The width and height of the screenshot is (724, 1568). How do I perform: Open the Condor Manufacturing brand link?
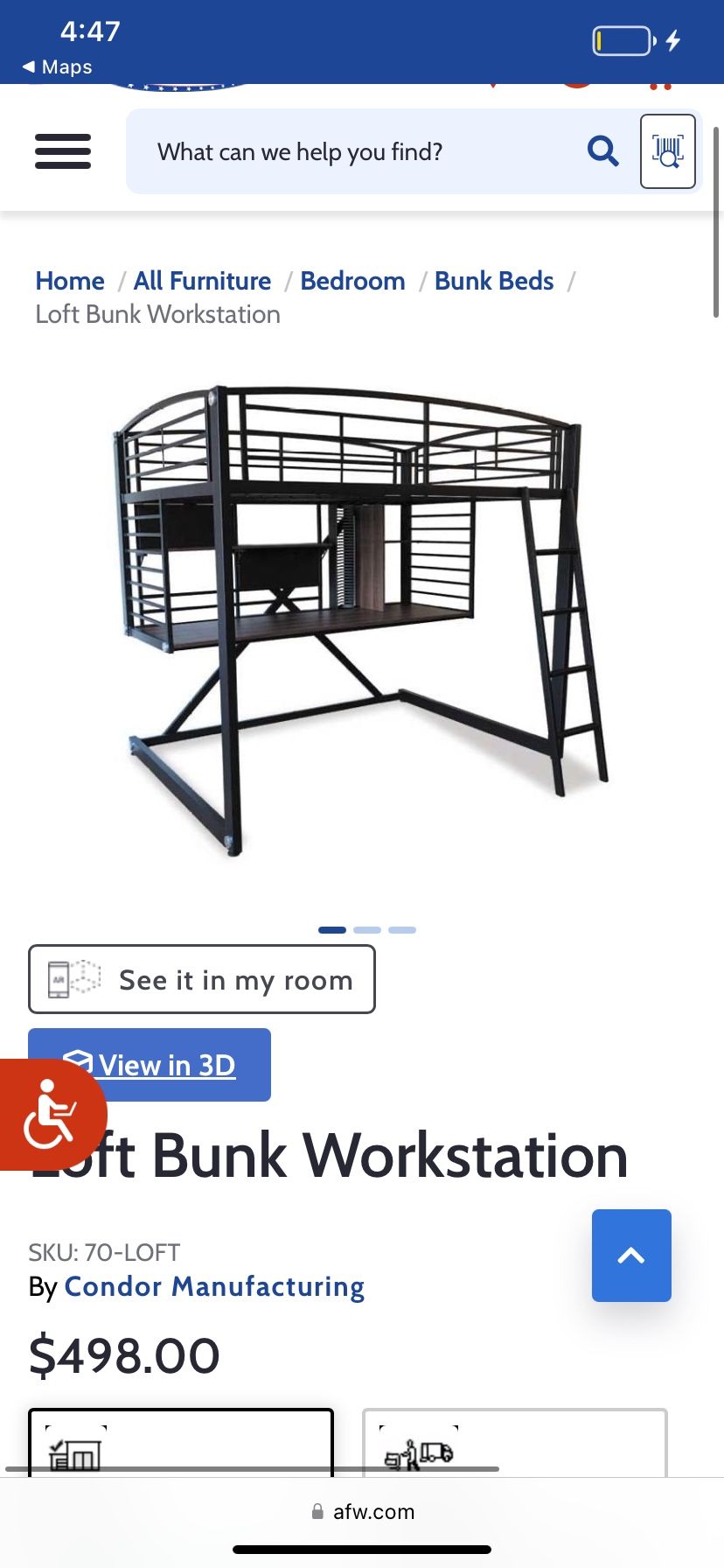(214, 1286)
